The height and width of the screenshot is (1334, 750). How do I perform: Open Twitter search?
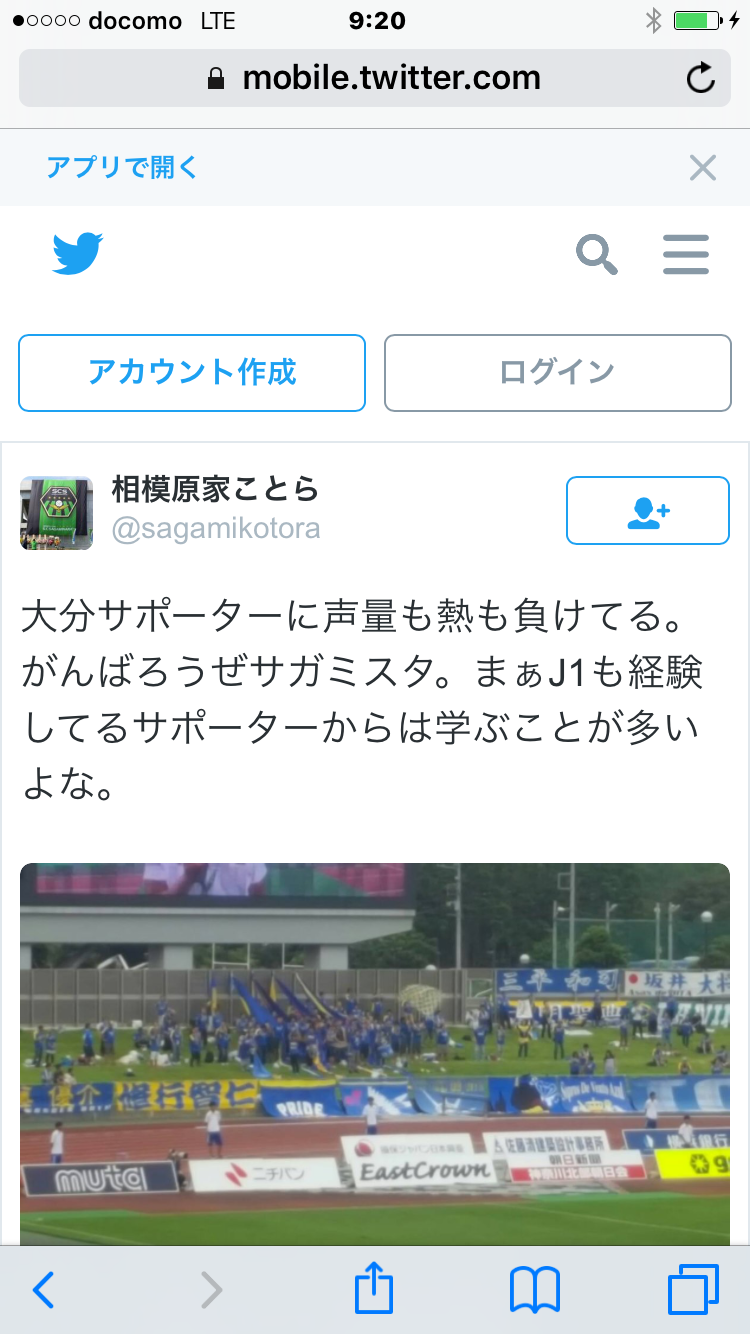(x=597, y=255)
